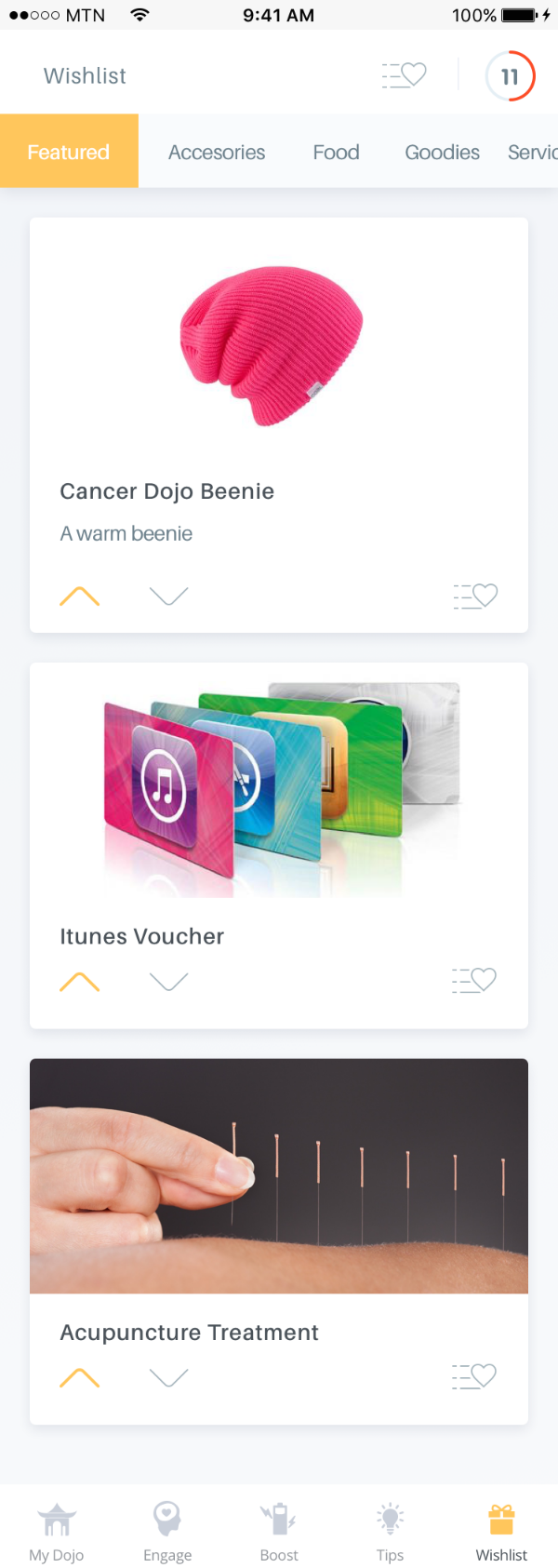558x1568 pixels.
Task: Switch to the Food tab
Action: [336, 152]
